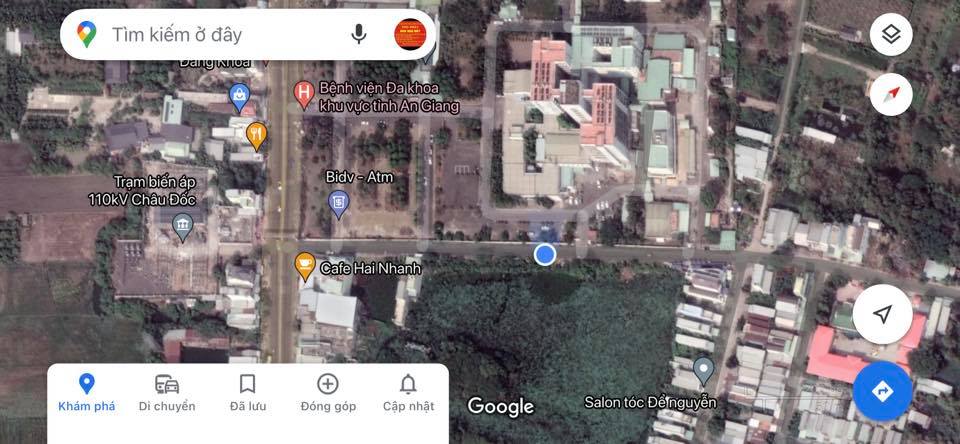Open the map layers button
The height and width of the screenshot is (444, 960).
click(x=891, y=35)
